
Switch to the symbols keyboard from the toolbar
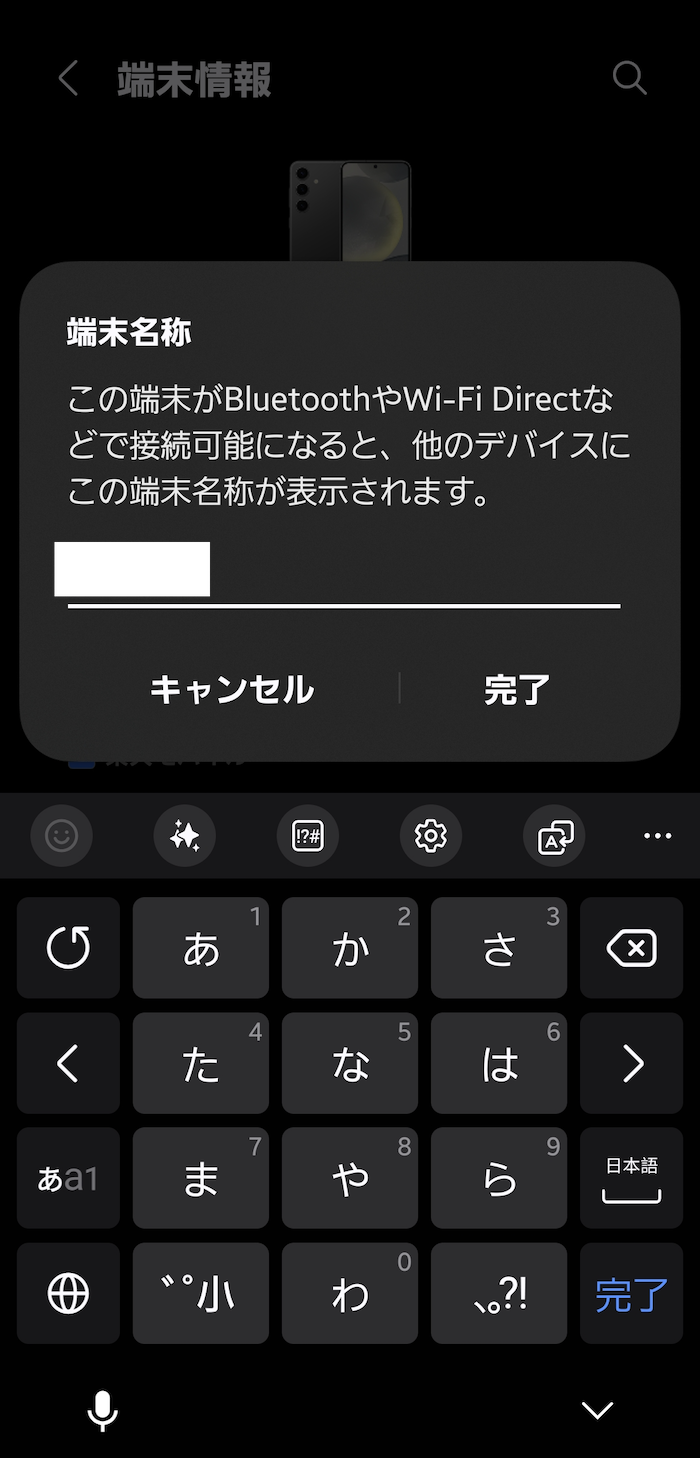coord(308,836)
